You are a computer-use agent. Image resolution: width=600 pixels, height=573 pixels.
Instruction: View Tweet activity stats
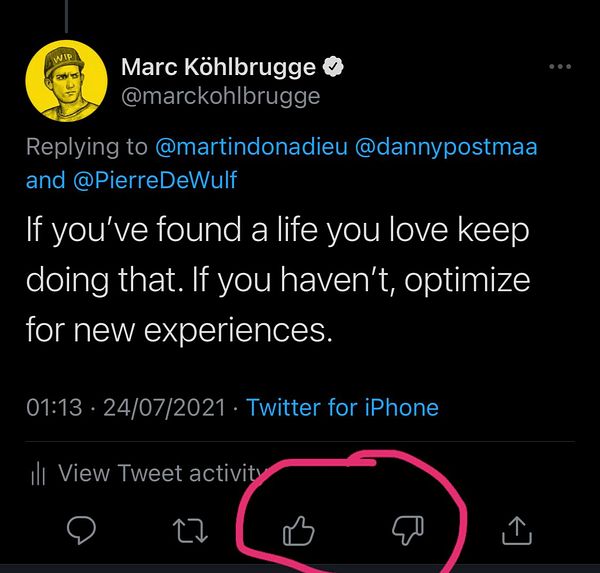point(150,473)
